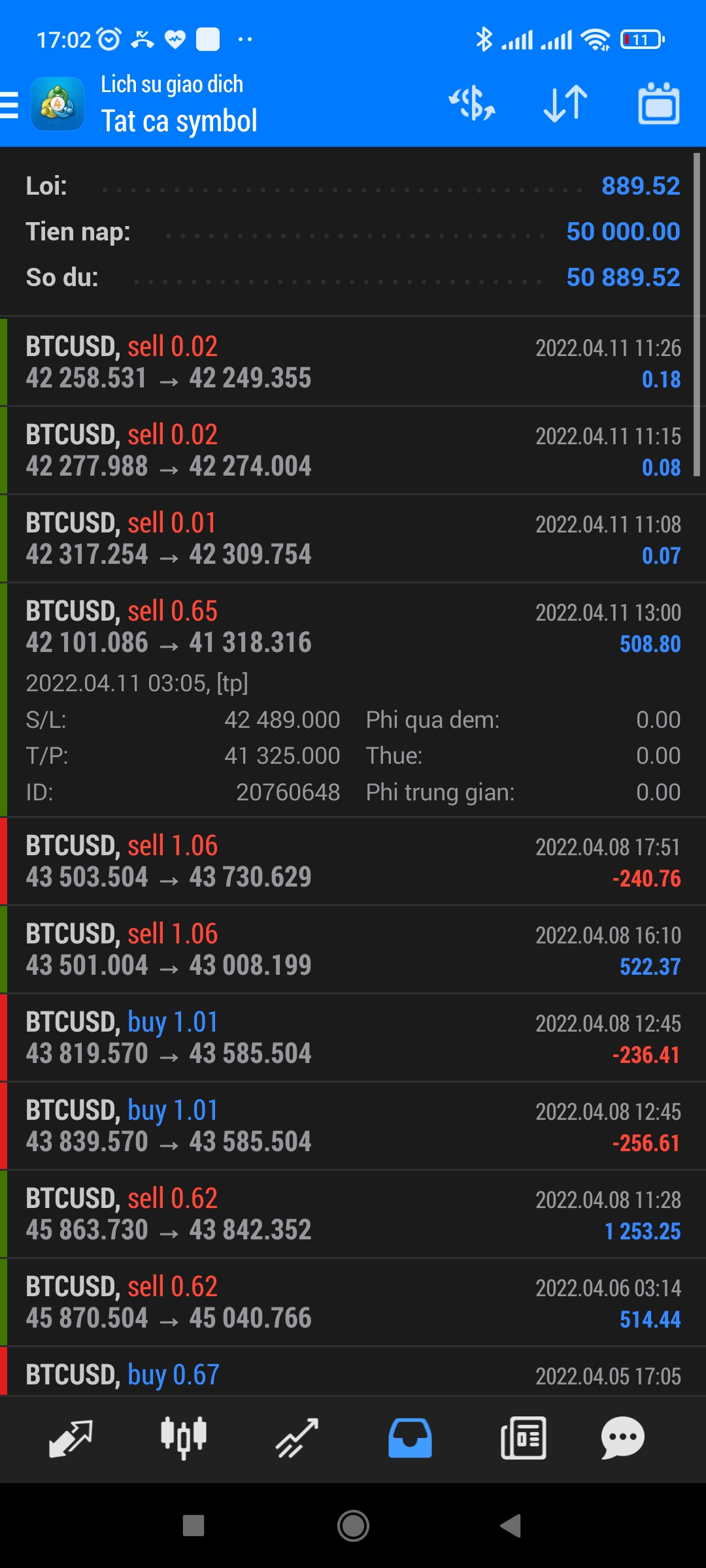Open the symbol filter icon
Image resolution: width=706 pixels, height=1568 pixels.
pyautogui.click(x=472, y=105)
